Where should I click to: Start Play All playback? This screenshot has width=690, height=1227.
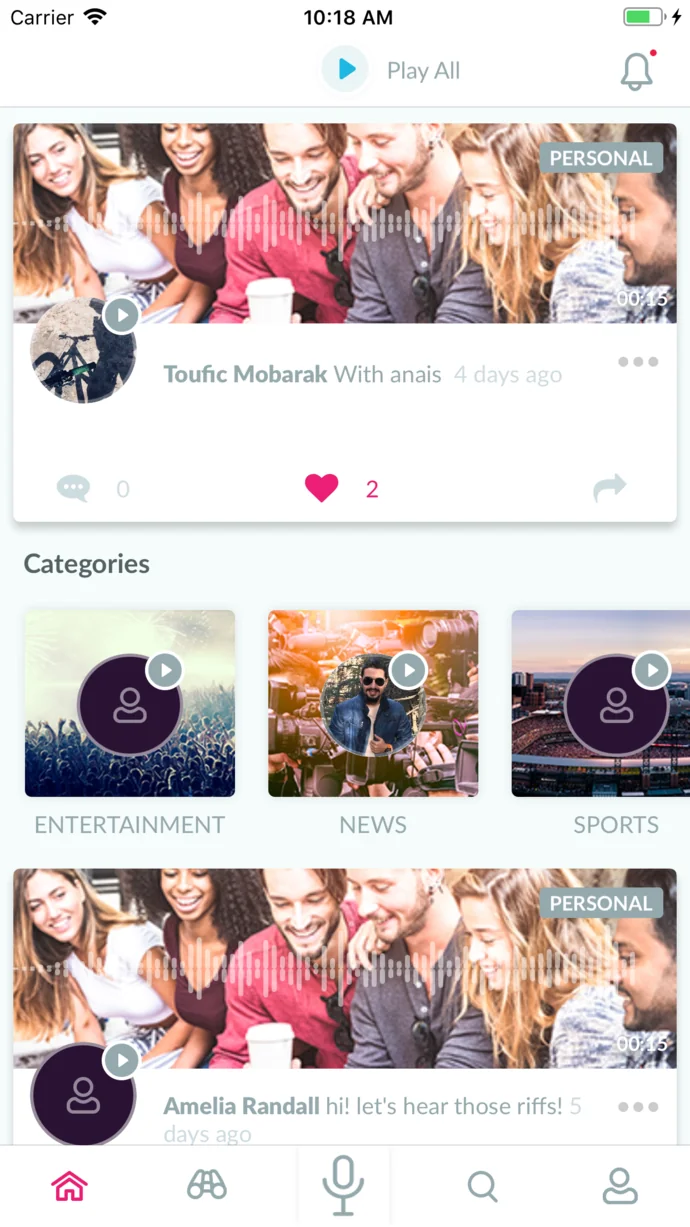346,70
